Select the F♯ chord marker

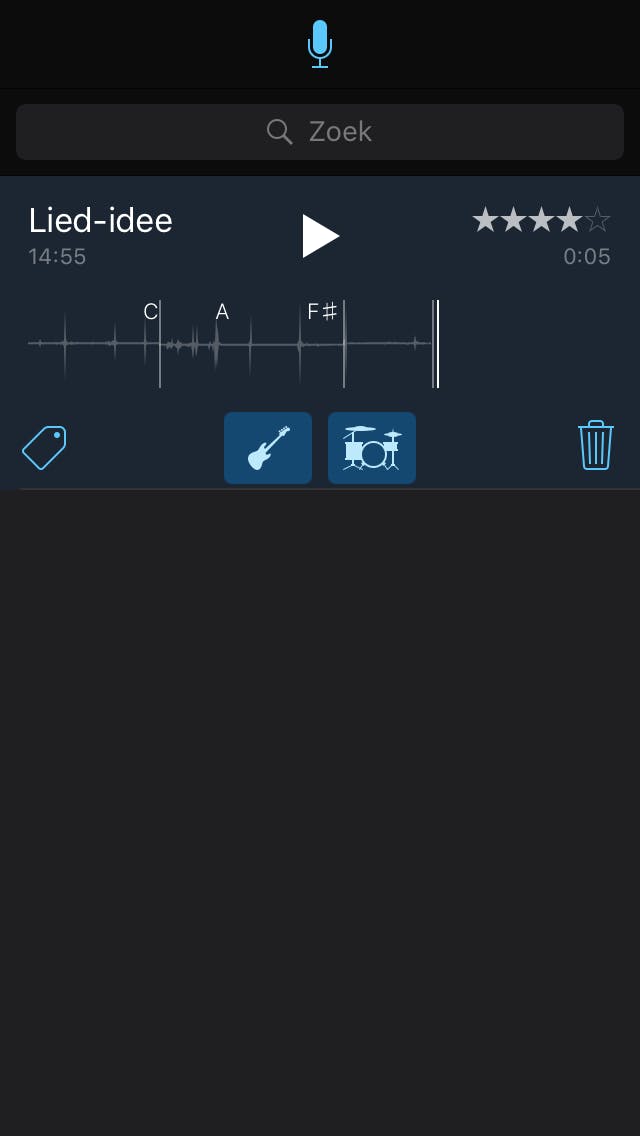coord(322,312)
